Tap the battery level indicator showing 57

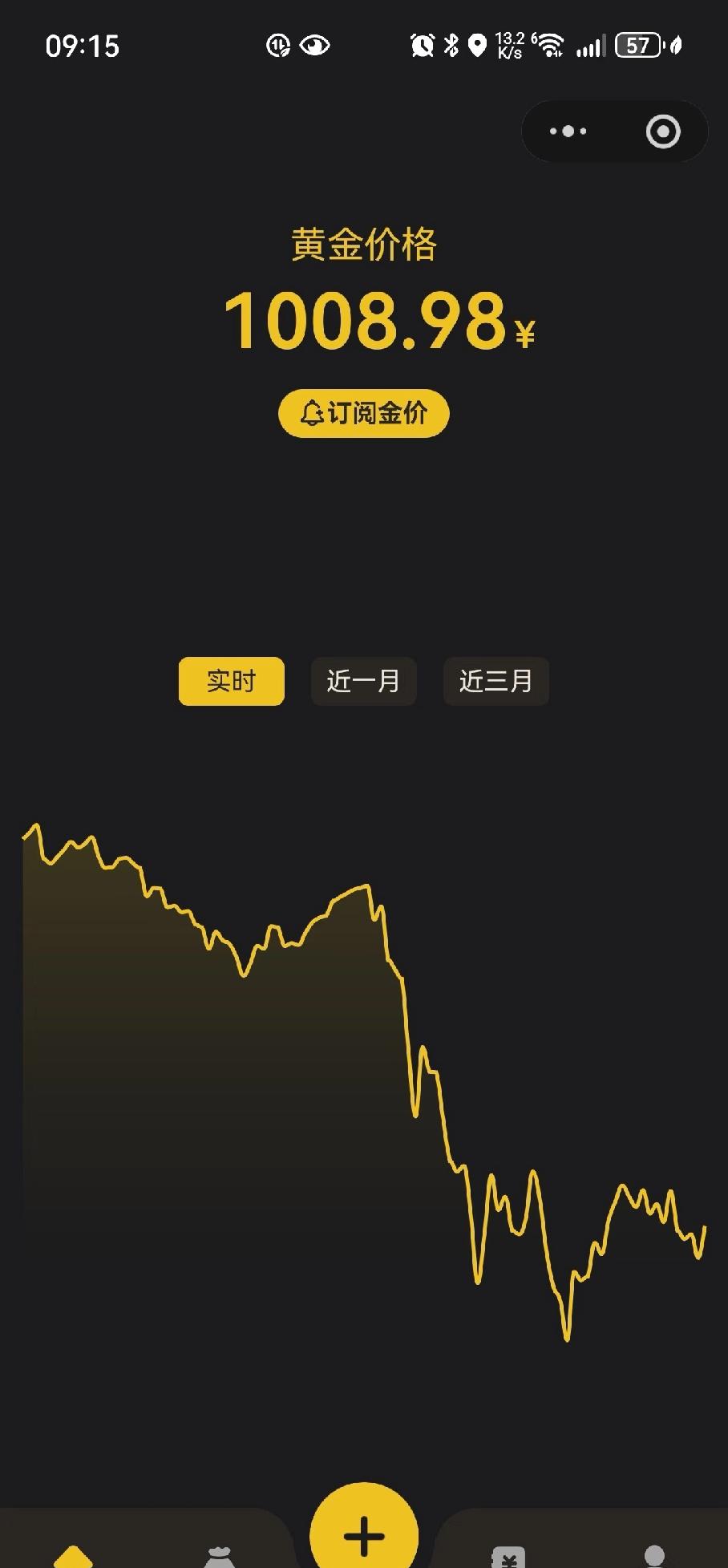(x=637, y=44)
